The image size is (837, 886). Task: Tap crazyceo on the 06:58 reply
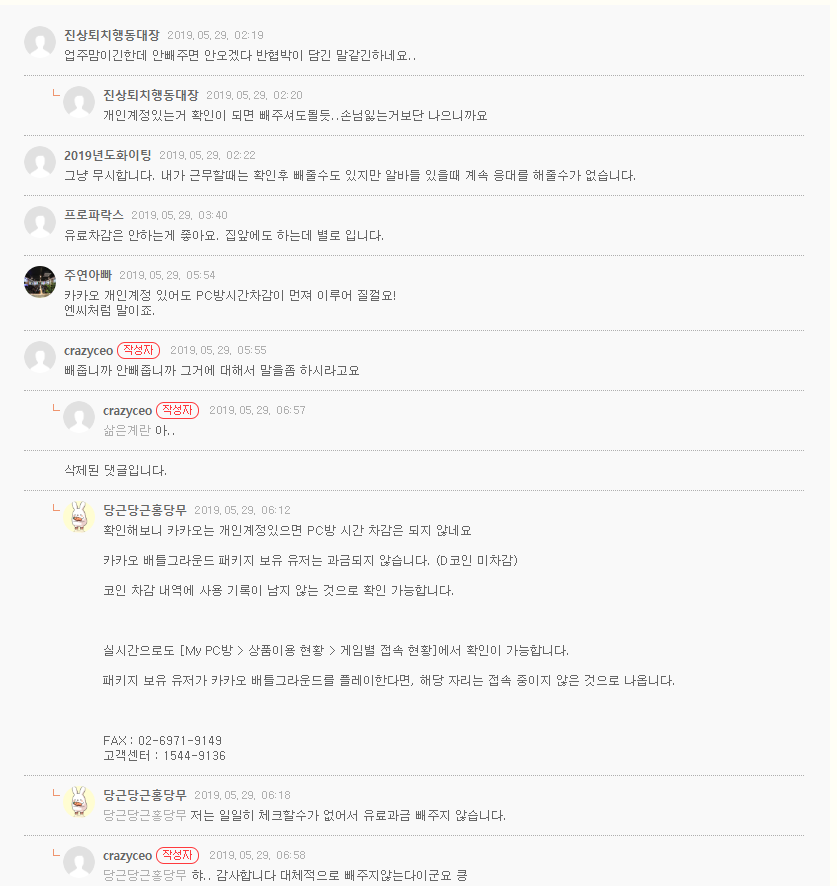point(127,855)
